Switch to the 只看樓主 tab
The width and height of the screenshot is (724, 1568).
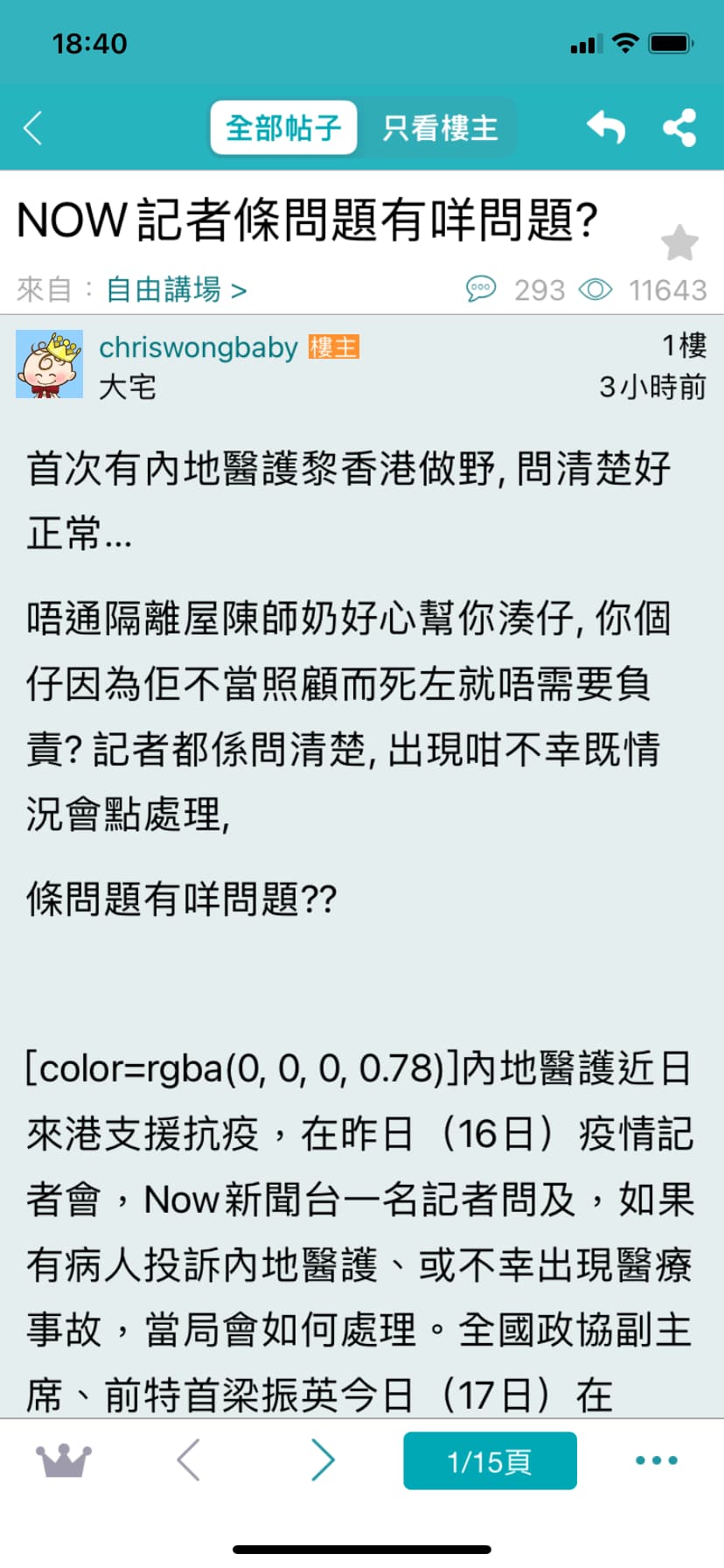(440, 128)
